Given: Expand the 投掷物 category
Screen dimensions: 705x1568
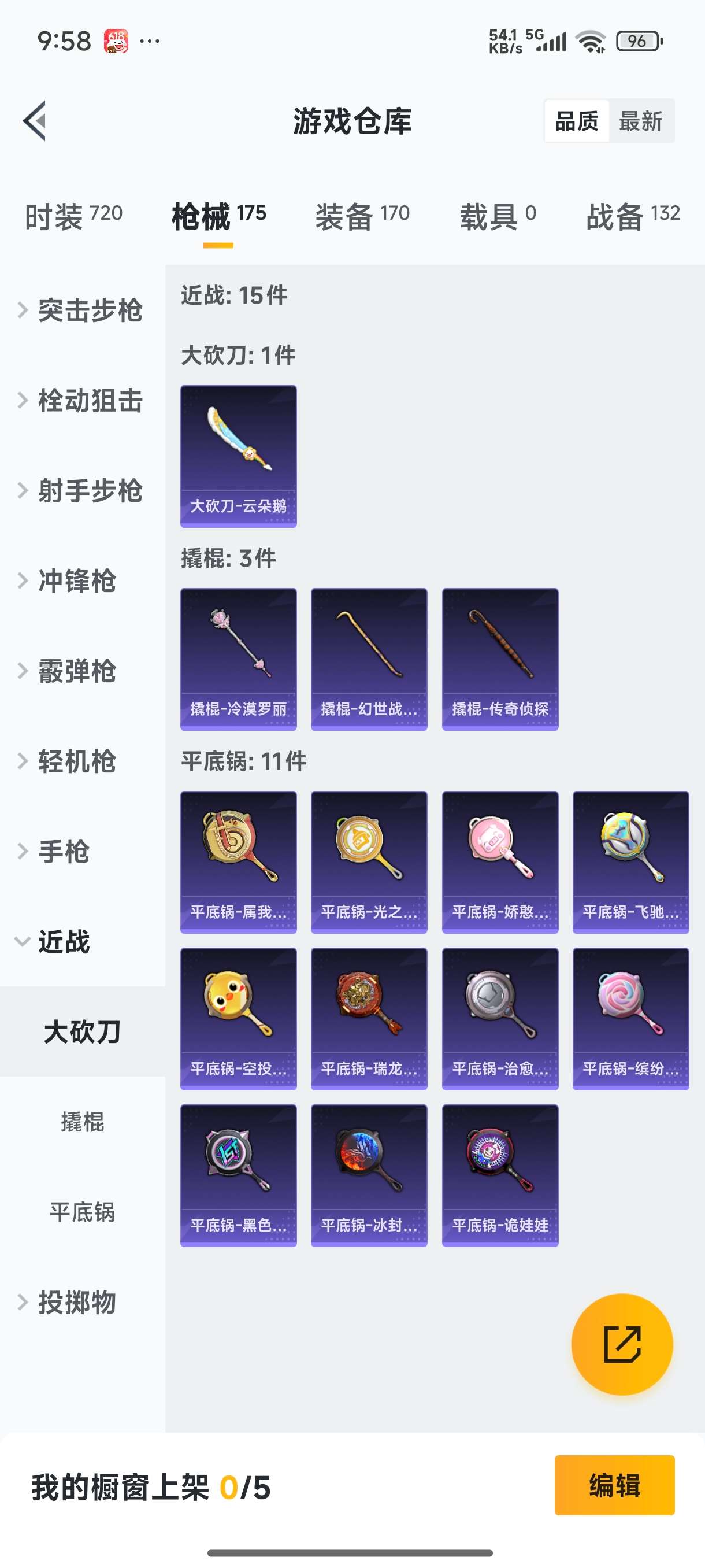Looking at the screenshot, I should [76, 1302].
